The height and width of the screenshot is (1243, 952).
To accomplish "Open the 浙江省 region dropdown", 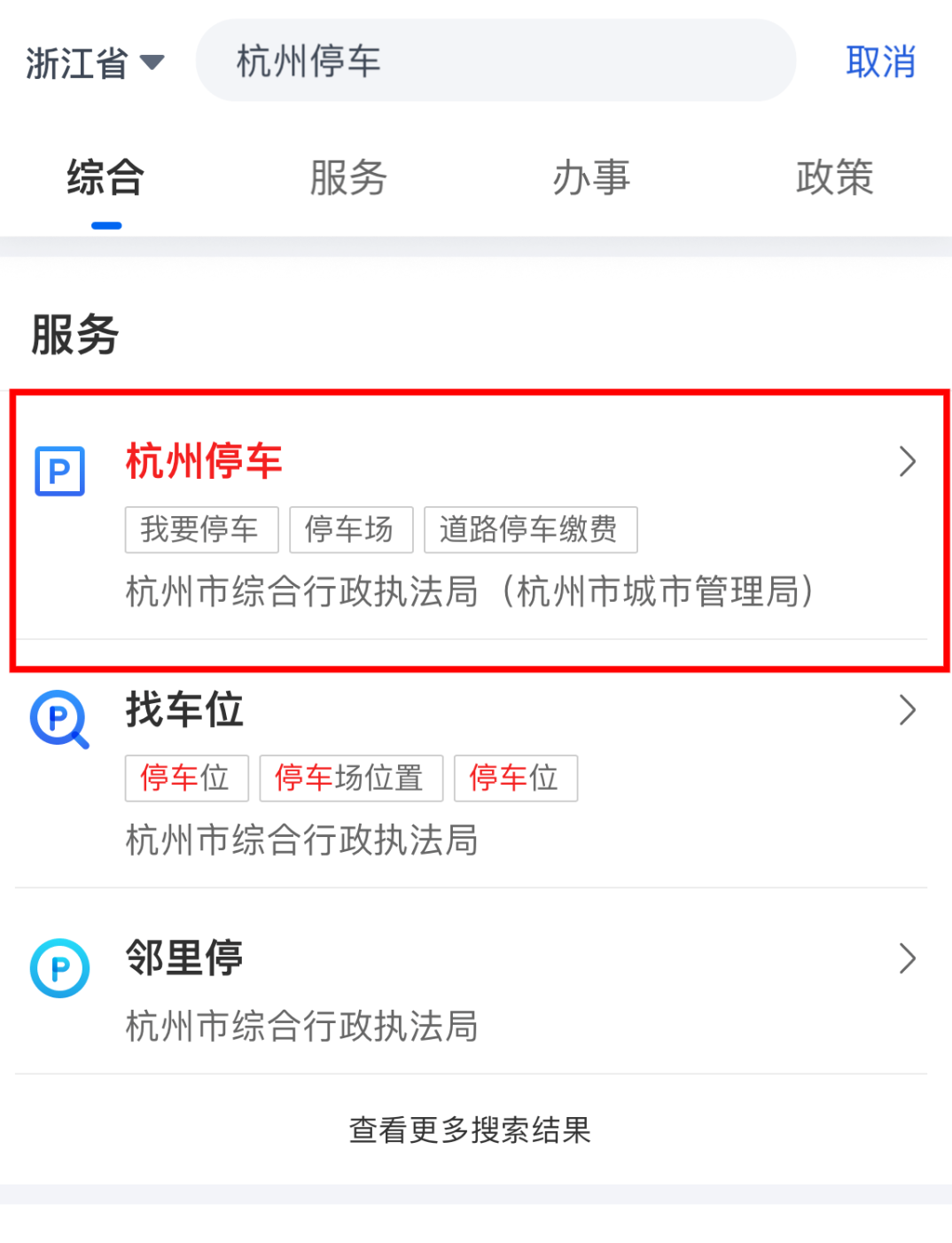I will pyautogui.click(x=95, y=63).
